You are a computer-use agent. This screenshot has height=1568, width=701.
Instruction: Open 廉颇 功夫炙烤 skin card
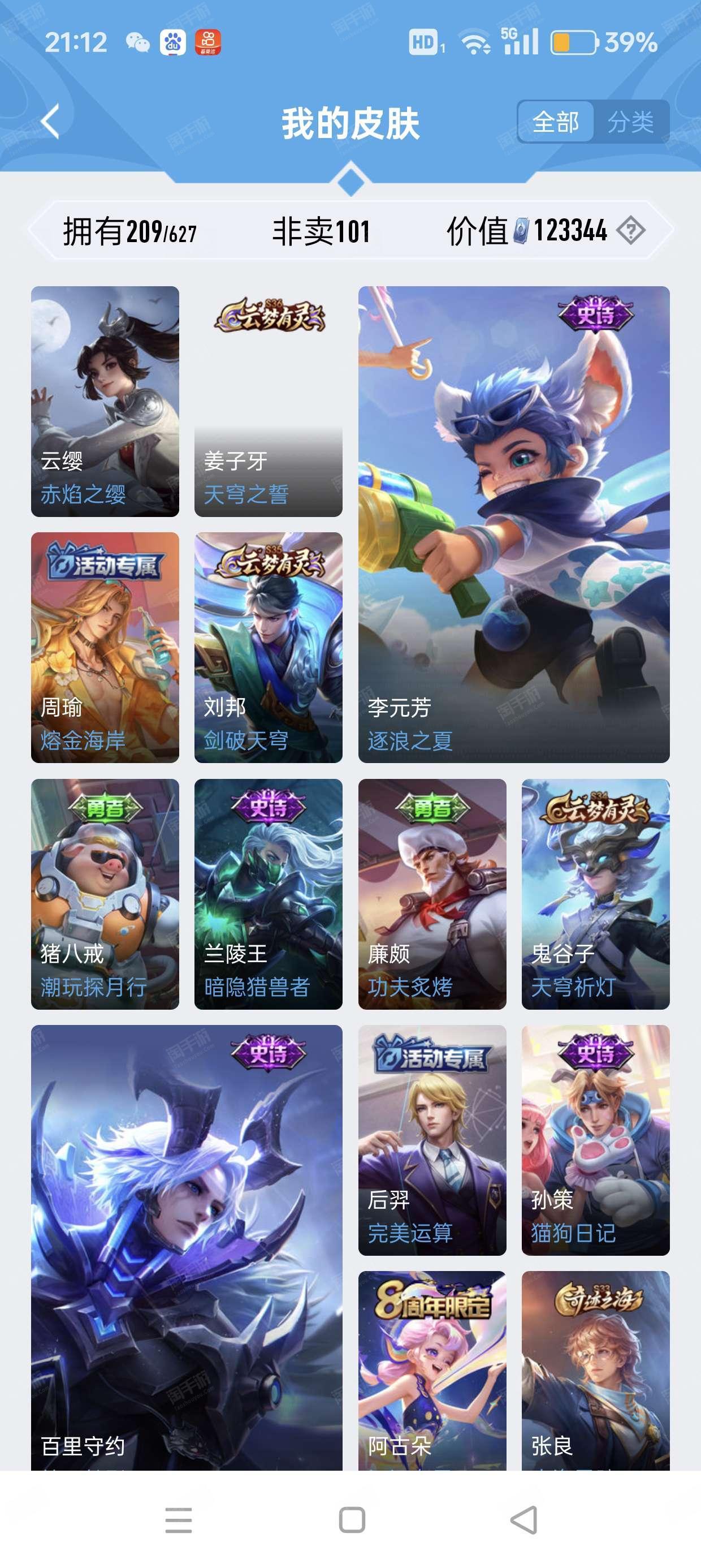(432, 894)
